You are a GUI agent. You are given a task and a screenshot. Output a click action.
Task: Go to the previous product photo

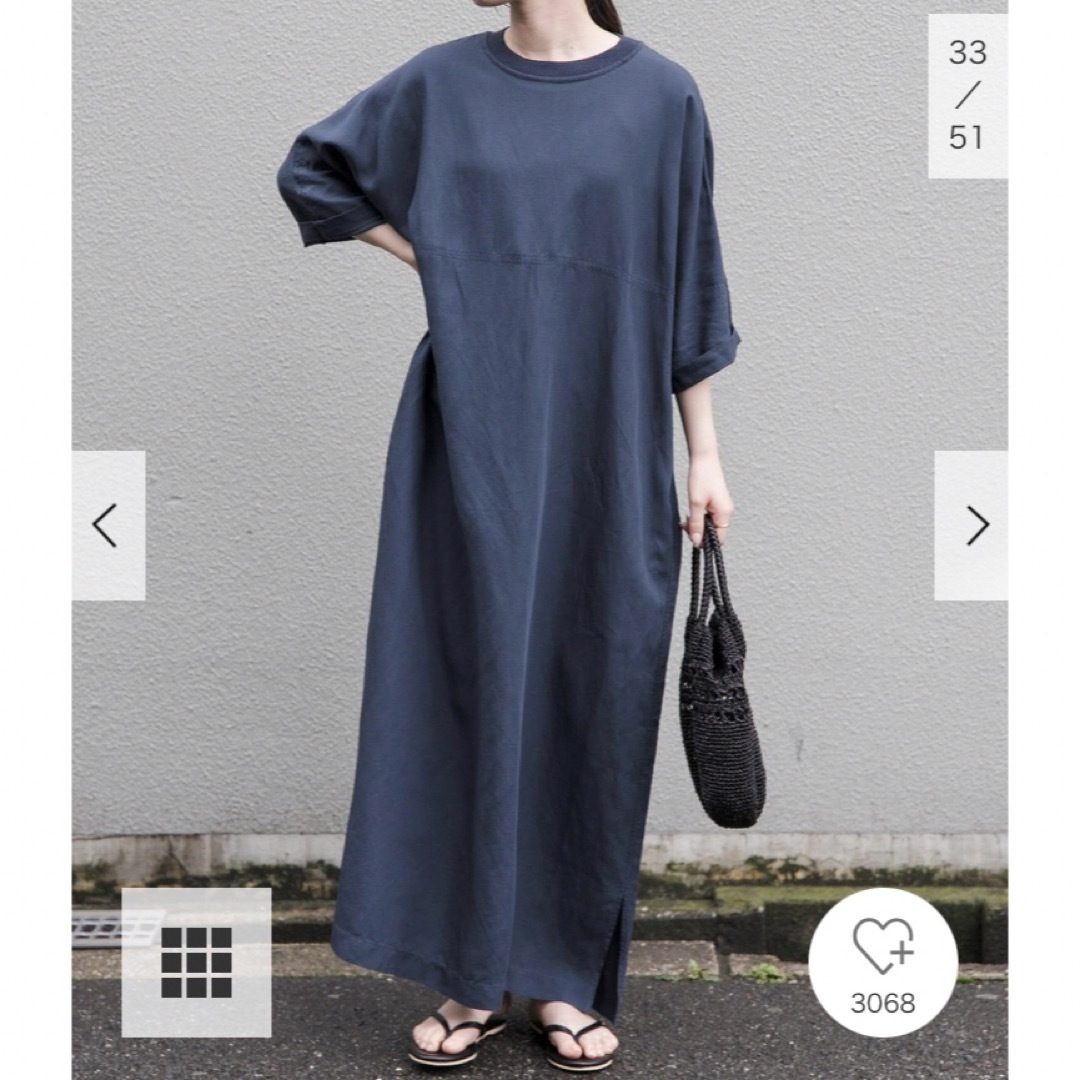[x=107, y=525]
